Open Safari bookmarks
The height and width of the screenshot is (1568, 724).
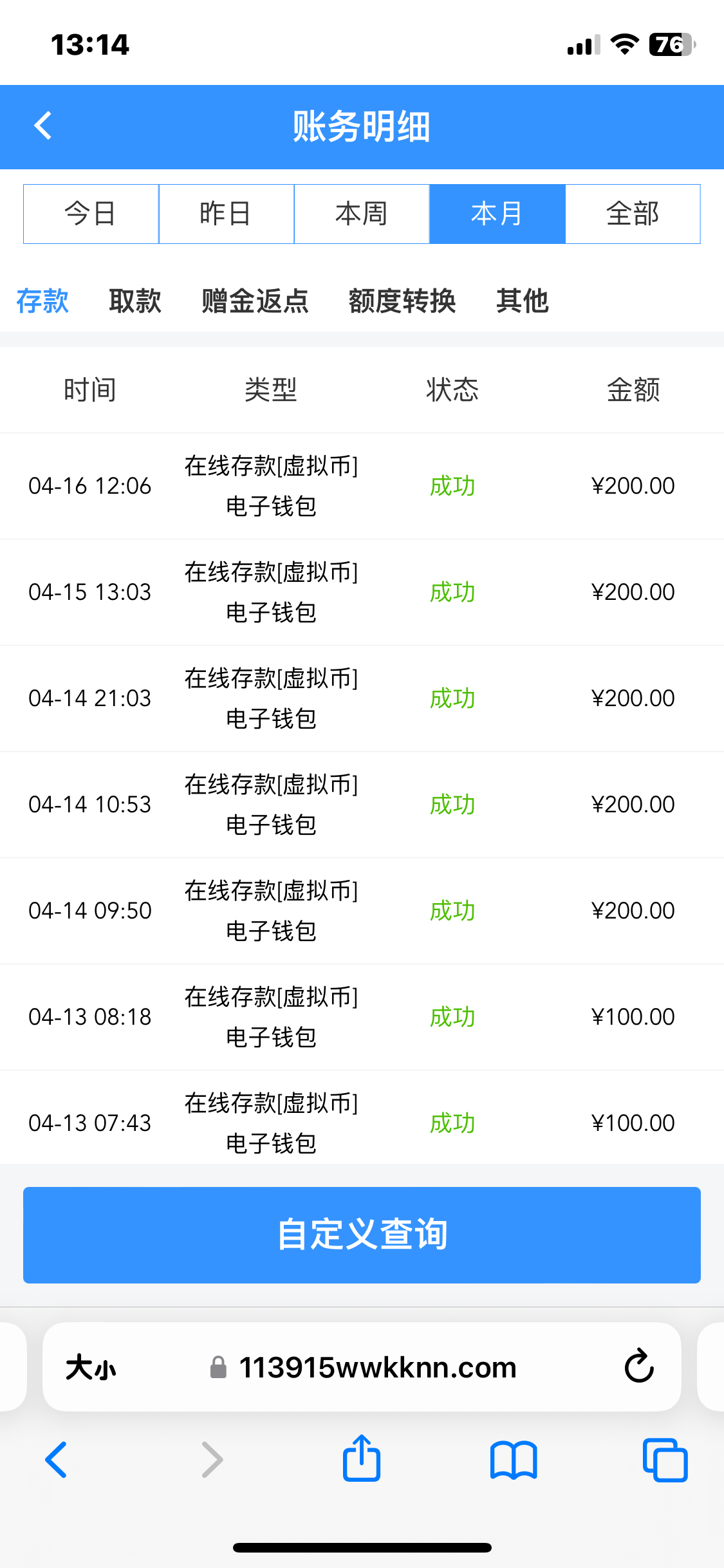(513, 1459)
